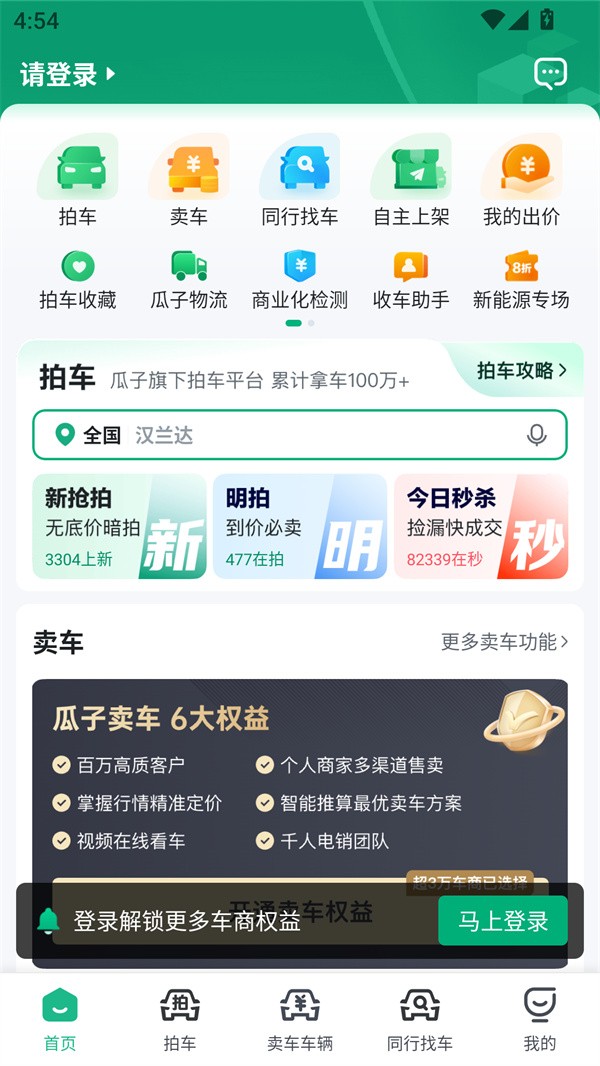
Task: Open 新能源专场 shortcut
Action: 521,280
